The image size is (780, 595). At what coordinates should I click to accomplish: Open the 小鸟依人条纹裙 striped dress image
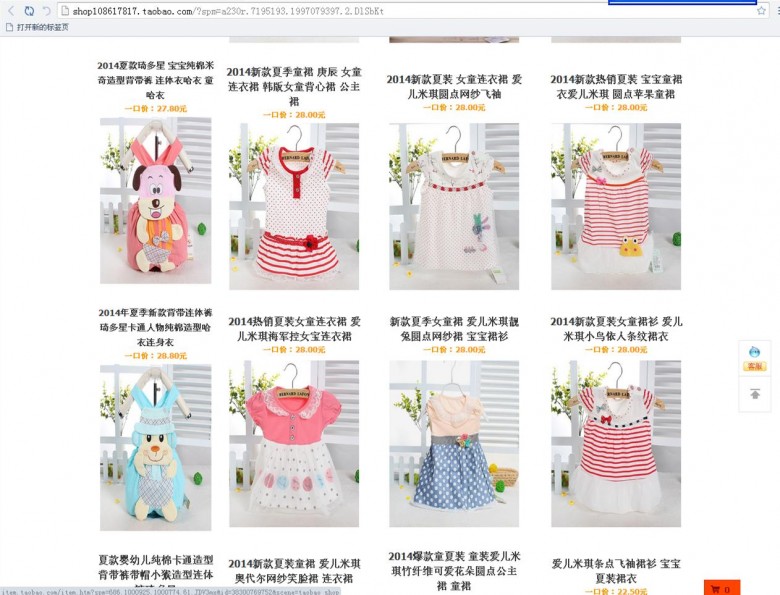point(615,443)
